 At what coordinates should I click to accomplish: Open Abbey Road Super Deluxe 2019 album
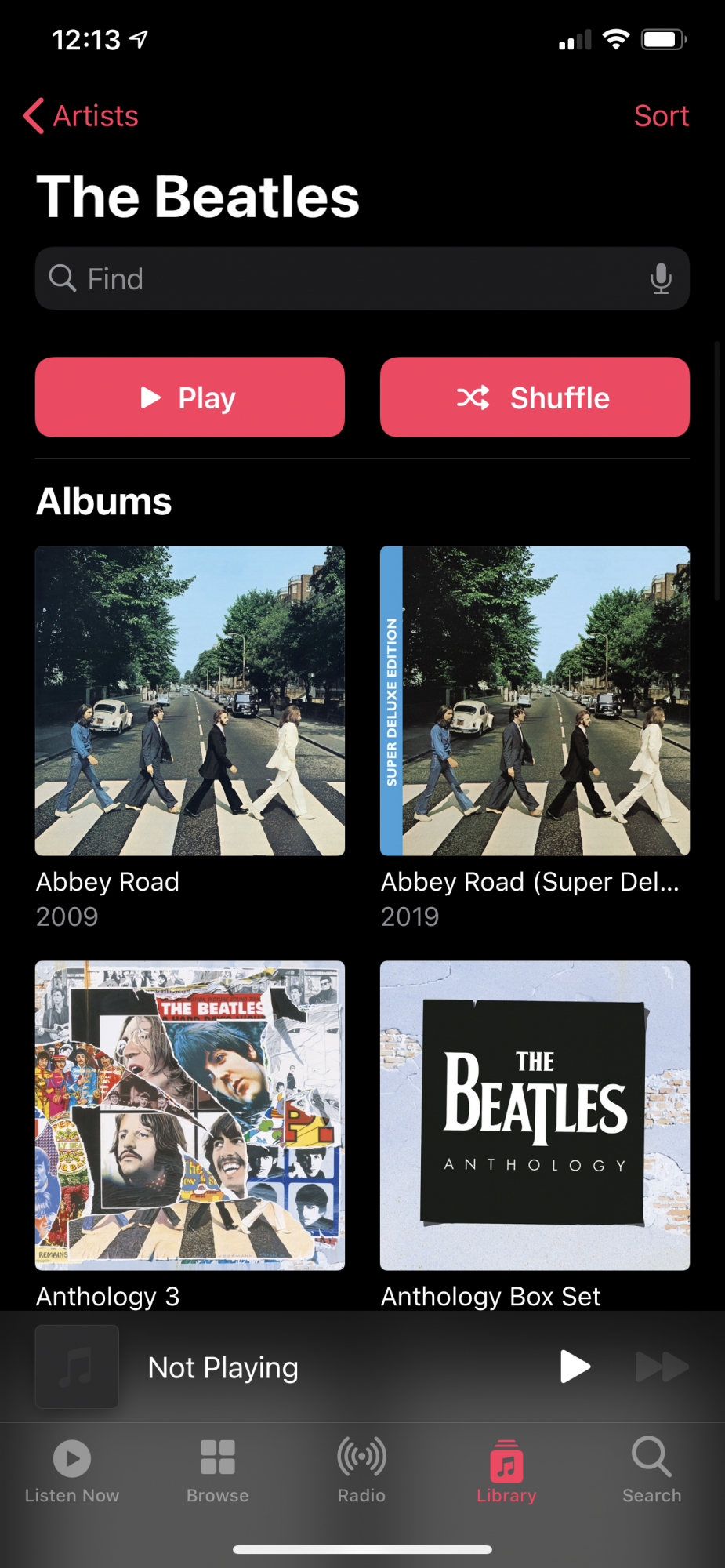(x=535, y=700)
